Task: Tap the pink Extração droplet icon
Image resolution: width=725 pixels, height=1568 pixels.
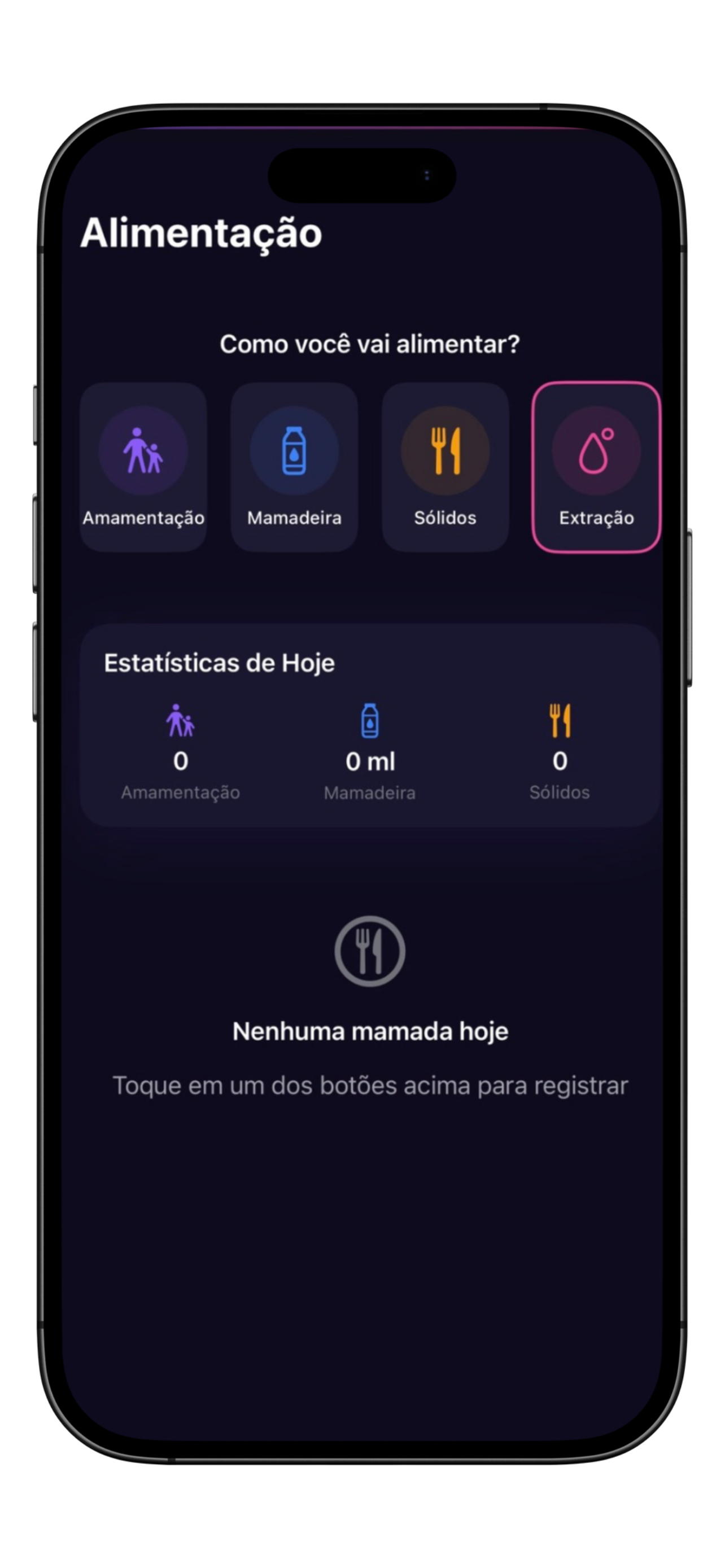Action: tap(596, 450)
